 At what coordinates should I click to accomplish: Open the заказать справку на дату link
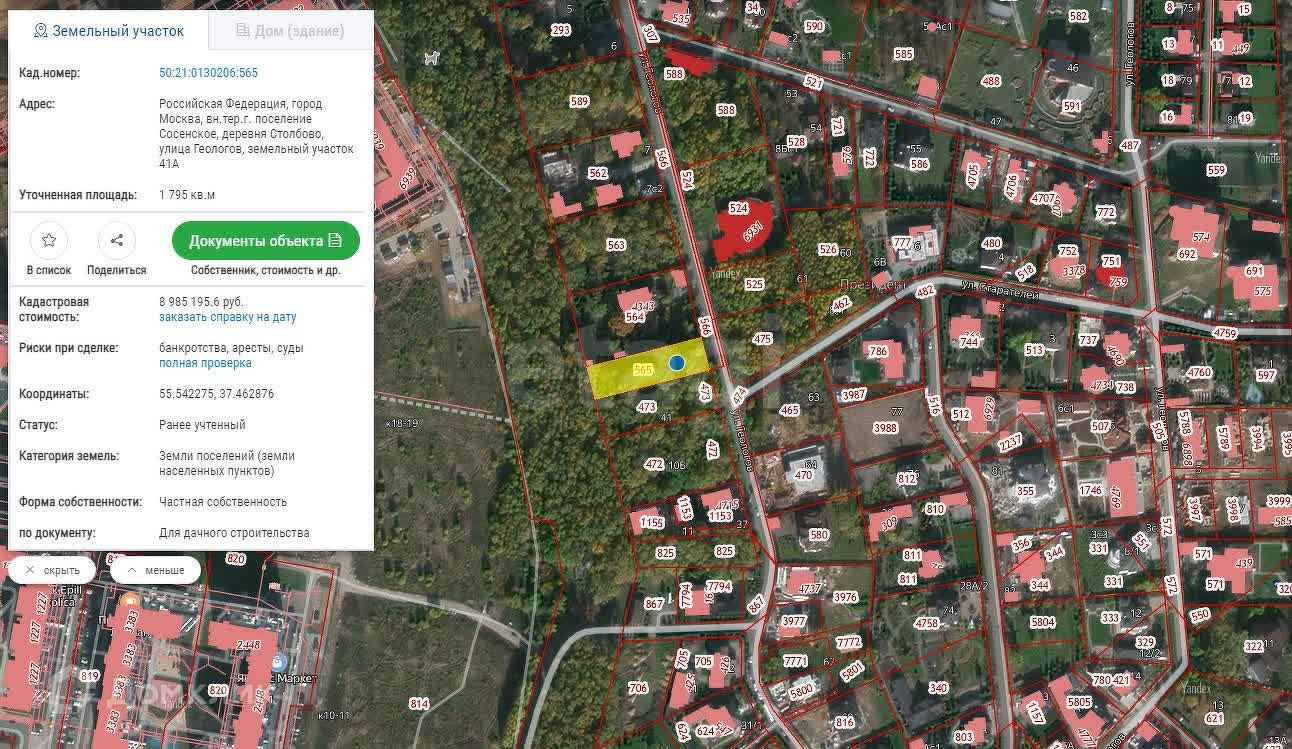(227, 317)
